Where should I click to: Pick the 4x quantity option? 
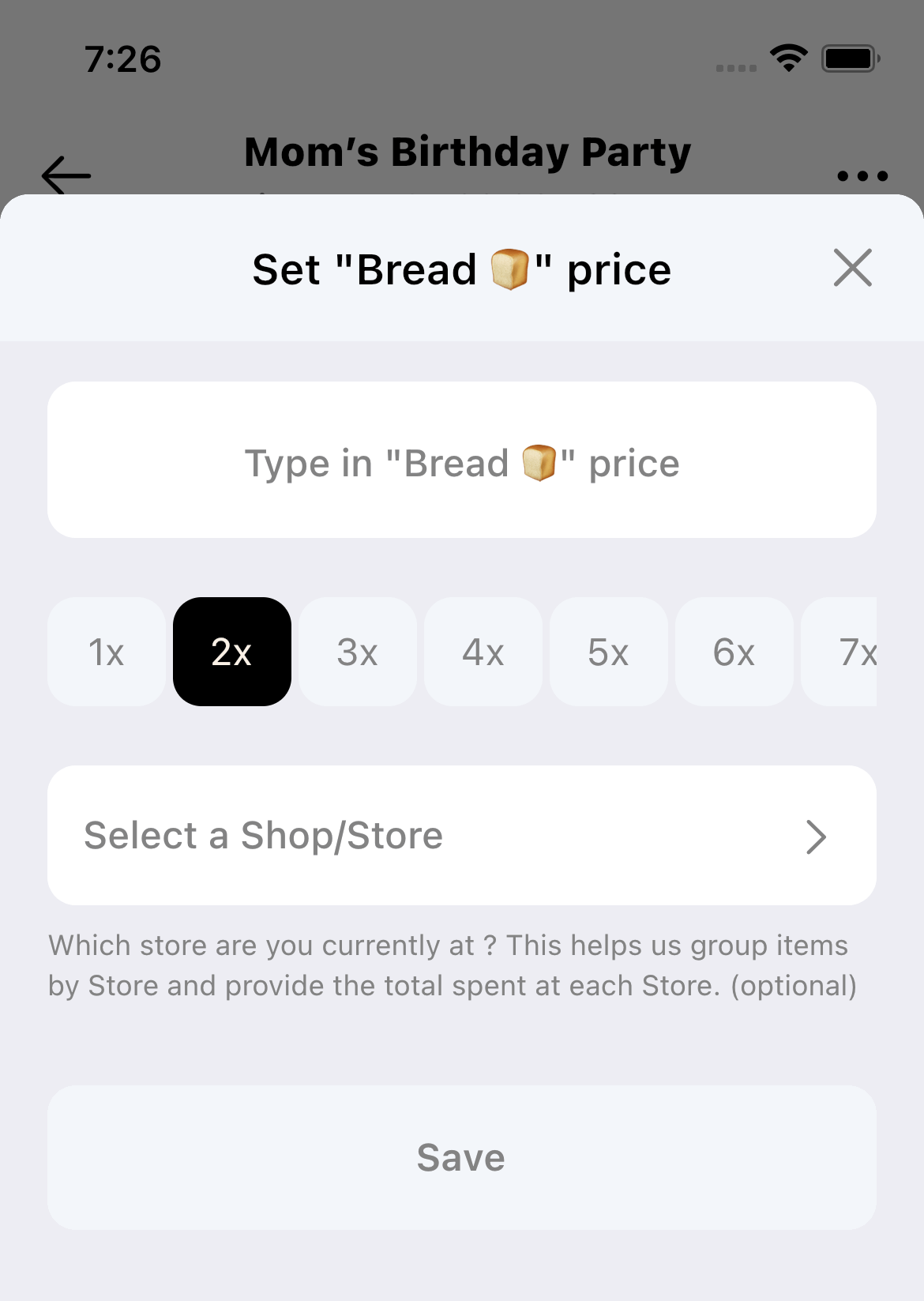(x=483, y=652)
